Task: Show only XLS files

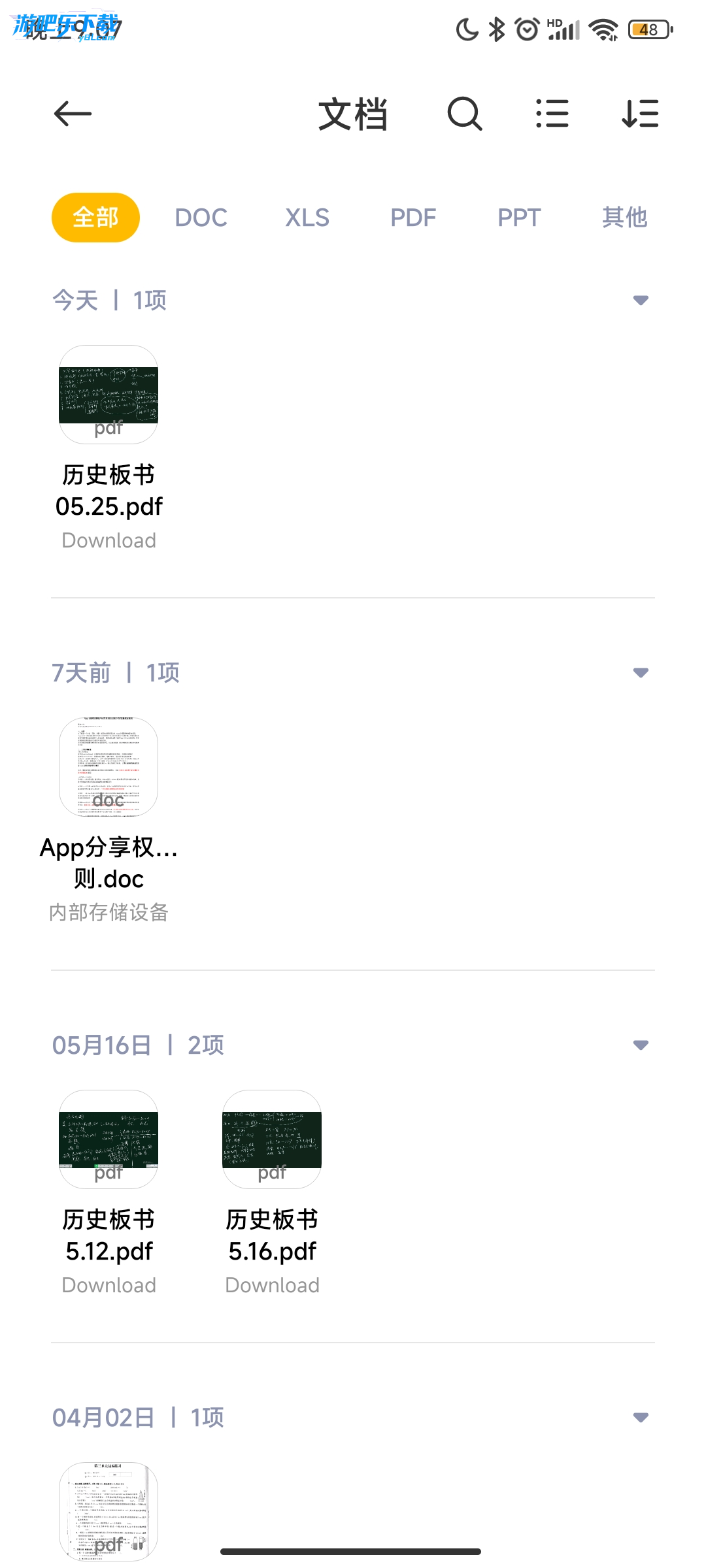Action: (307, 218)
